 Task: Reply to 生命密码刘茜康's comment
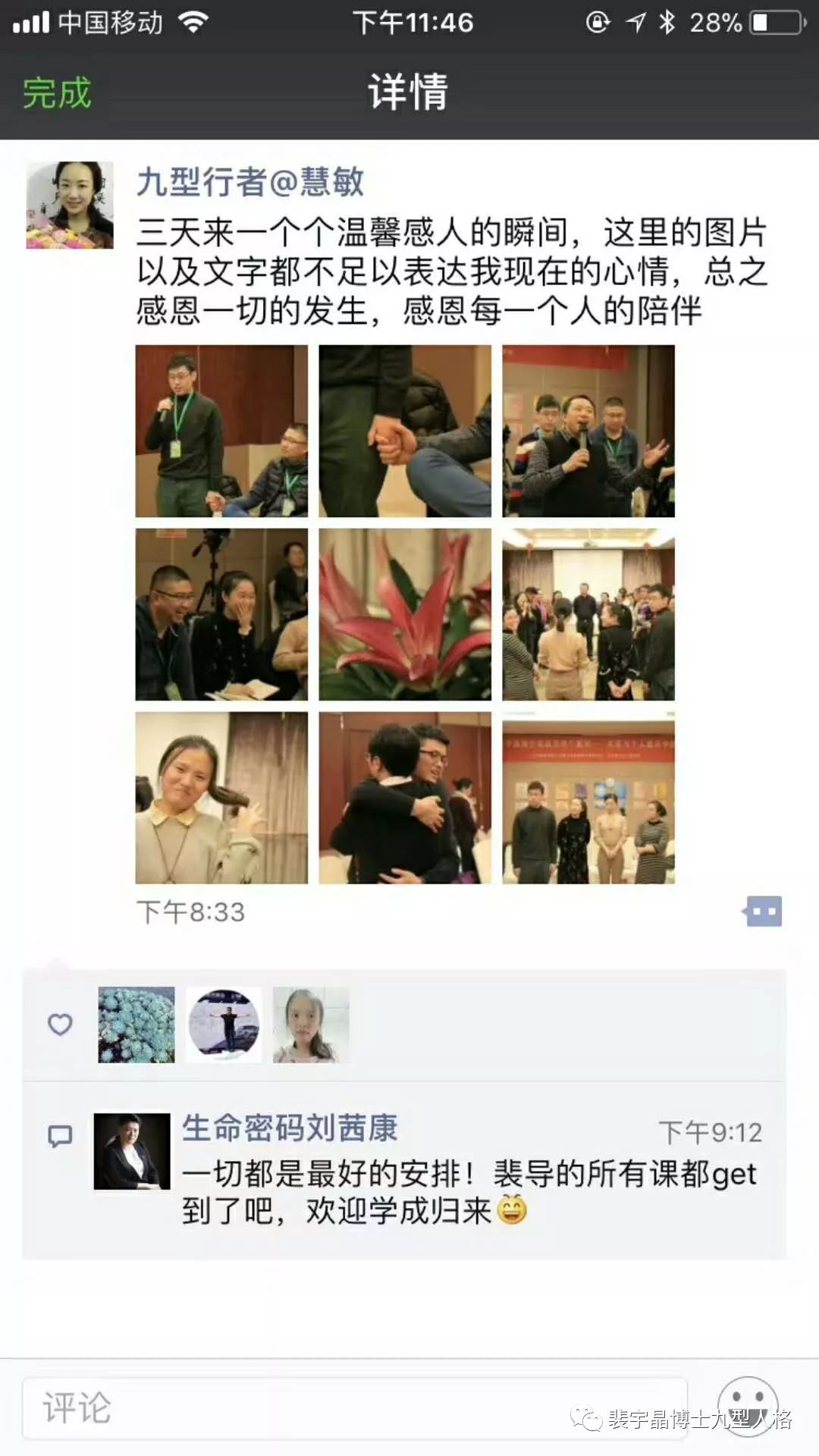pos(469,1192)
